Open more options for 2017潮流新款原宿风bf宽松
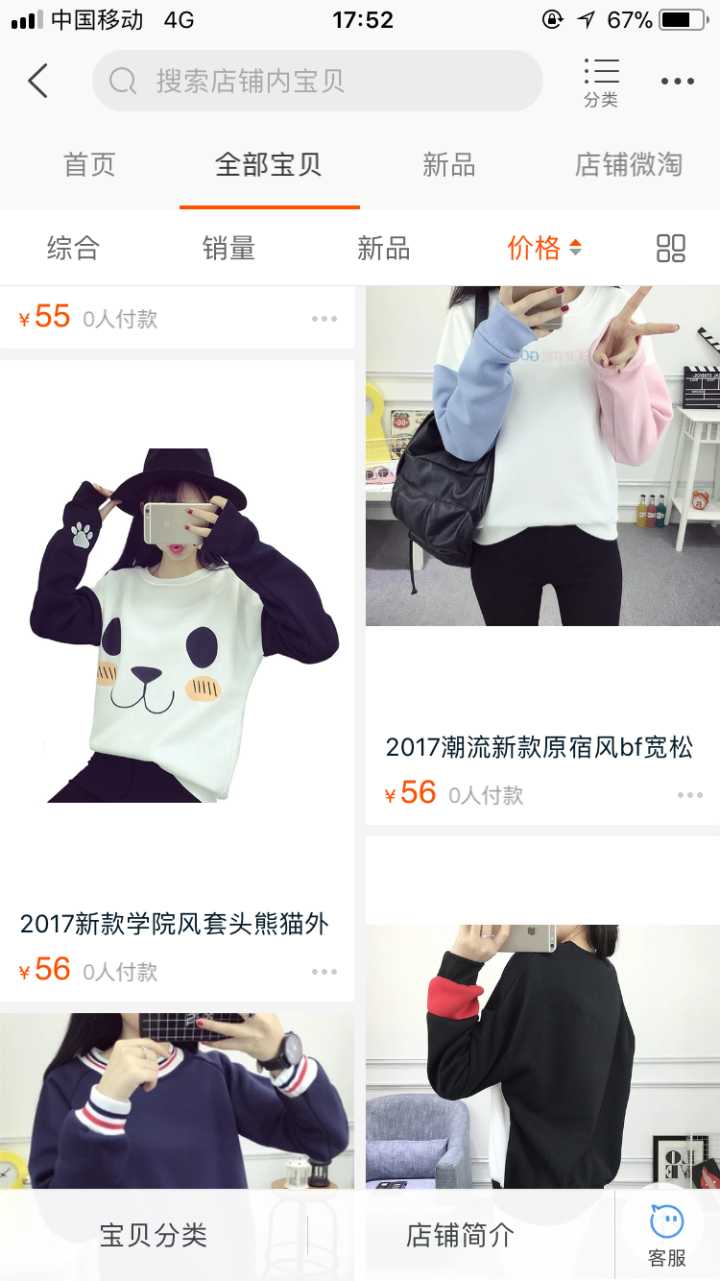This screenshot has width=720, height=1281. 690,795
